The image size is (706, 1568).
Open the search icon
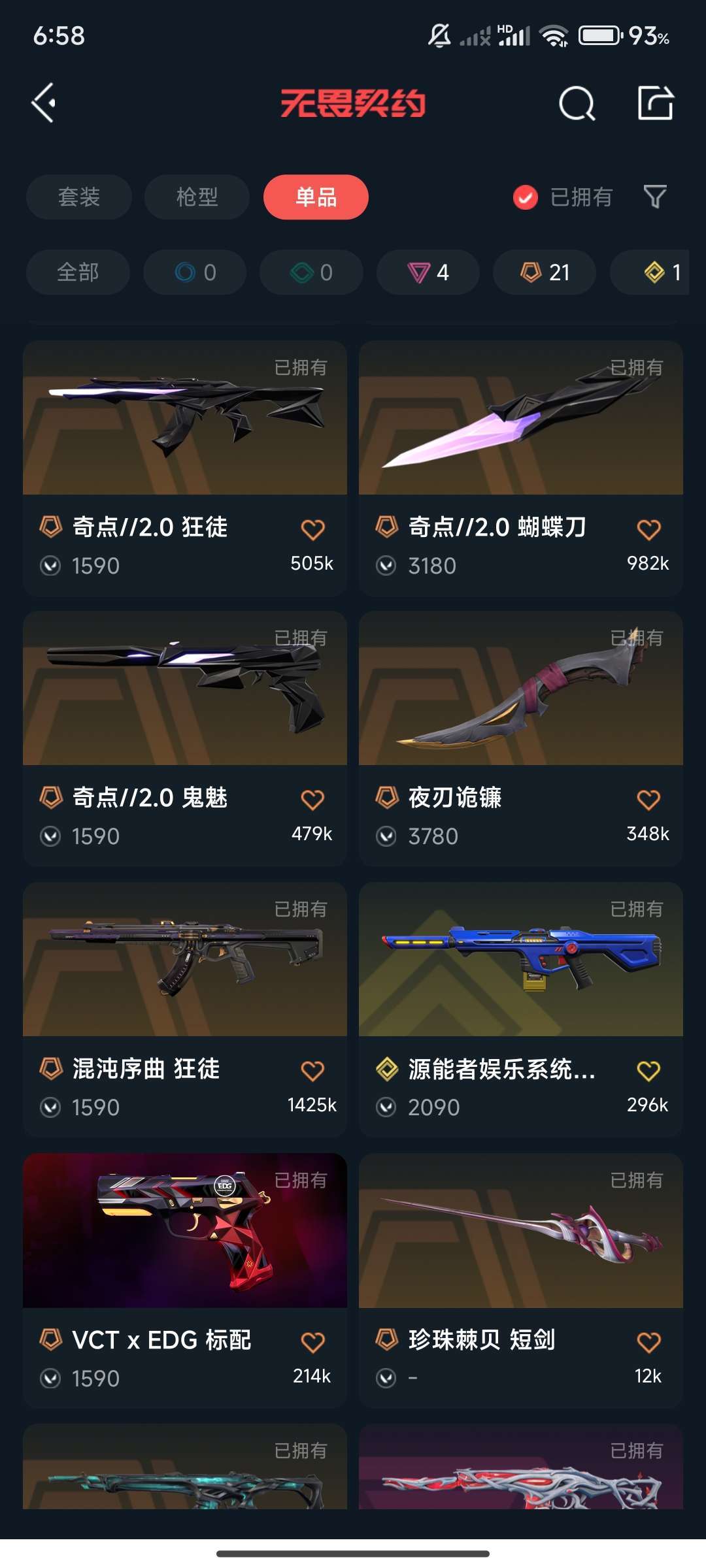point(577,103)
